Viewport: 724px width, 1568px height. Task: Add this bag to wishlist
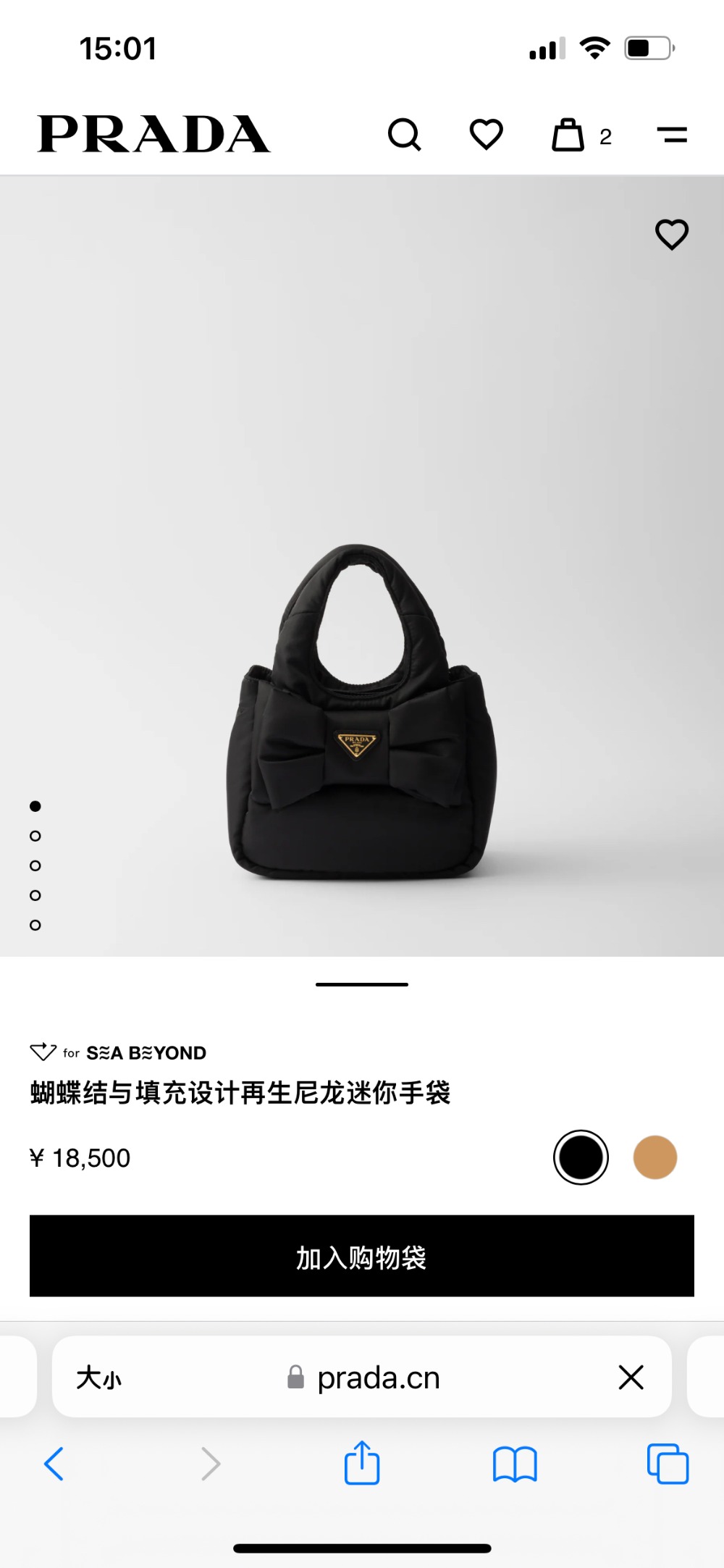[x=671, y=235]
